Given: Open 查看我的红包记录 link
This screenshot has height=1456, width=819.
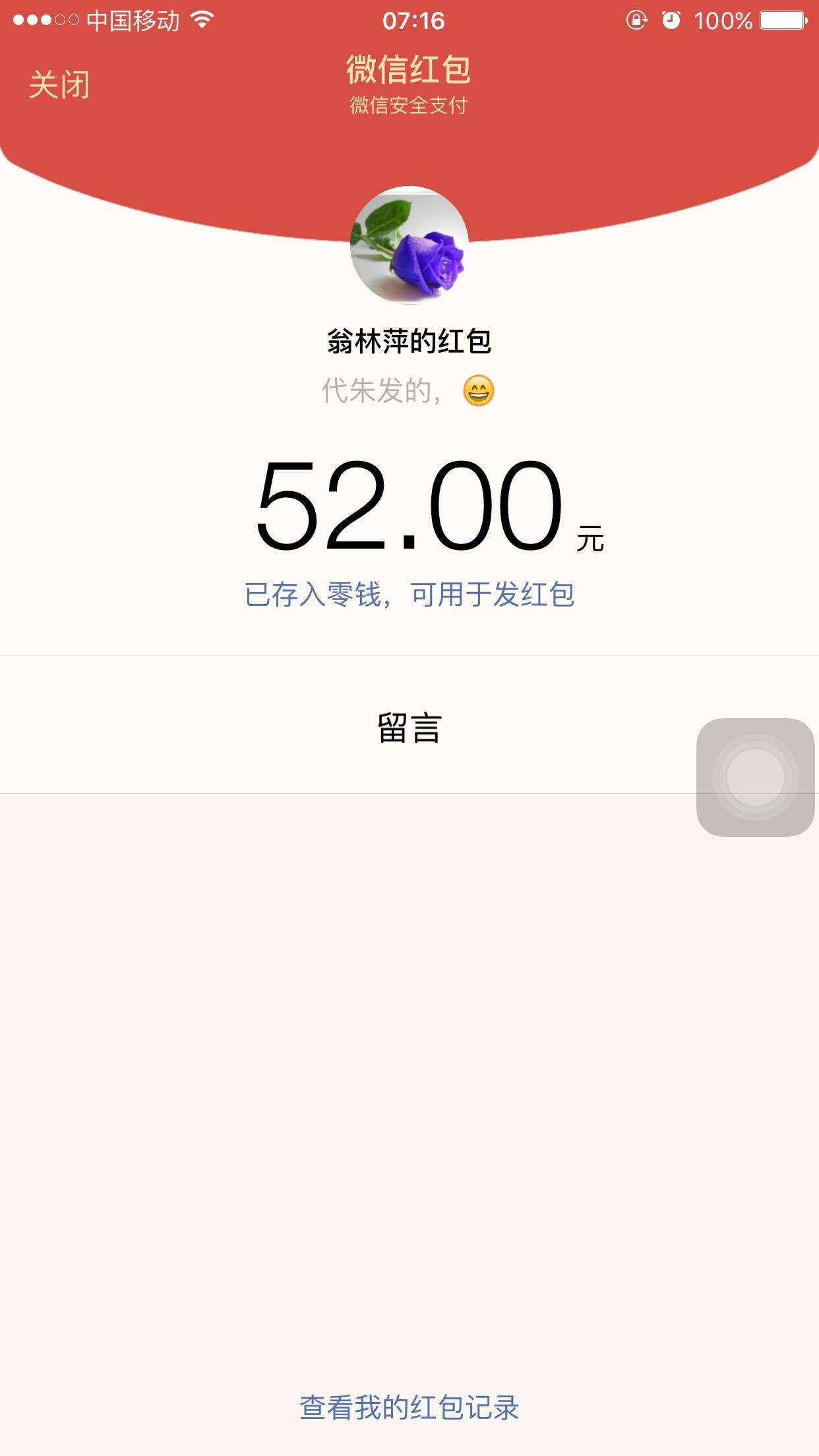Looking at the screenshot, I should [409, 1407].
